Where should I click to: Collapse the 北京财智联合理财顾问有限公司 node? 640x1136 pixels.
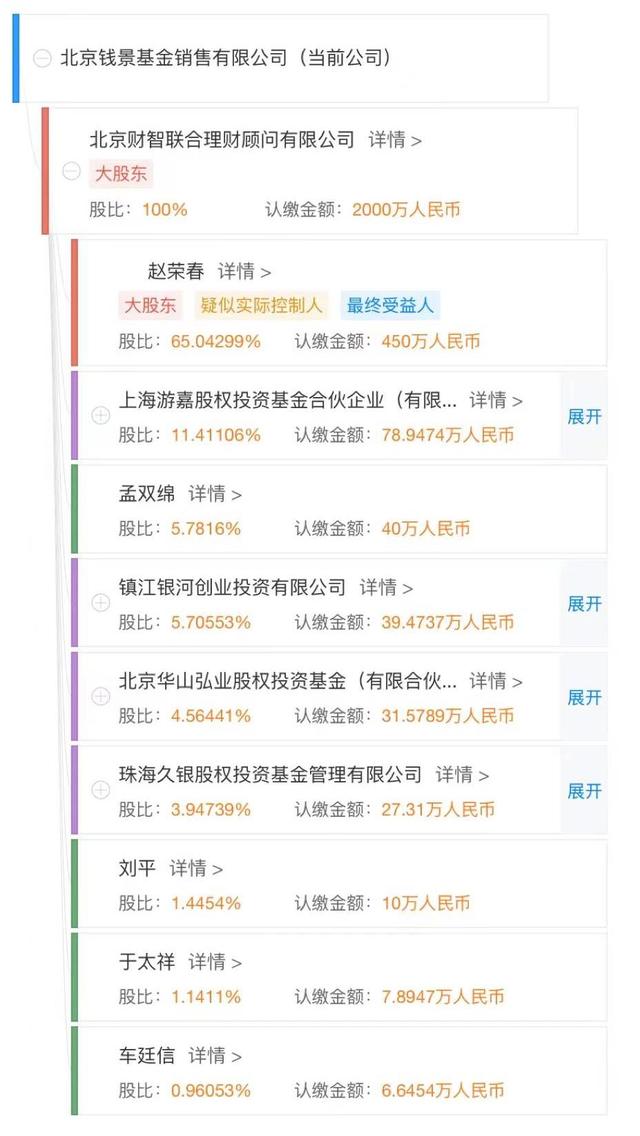tap(71, 172)
